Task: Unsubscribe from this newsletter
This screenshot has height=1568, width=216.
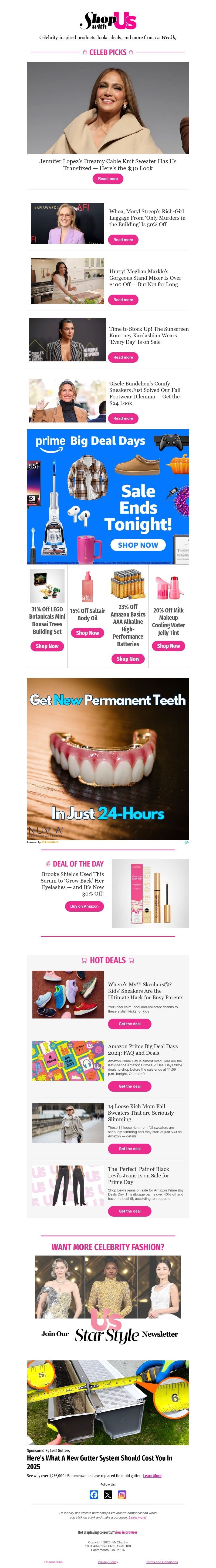Action: tap(53, 1562)
